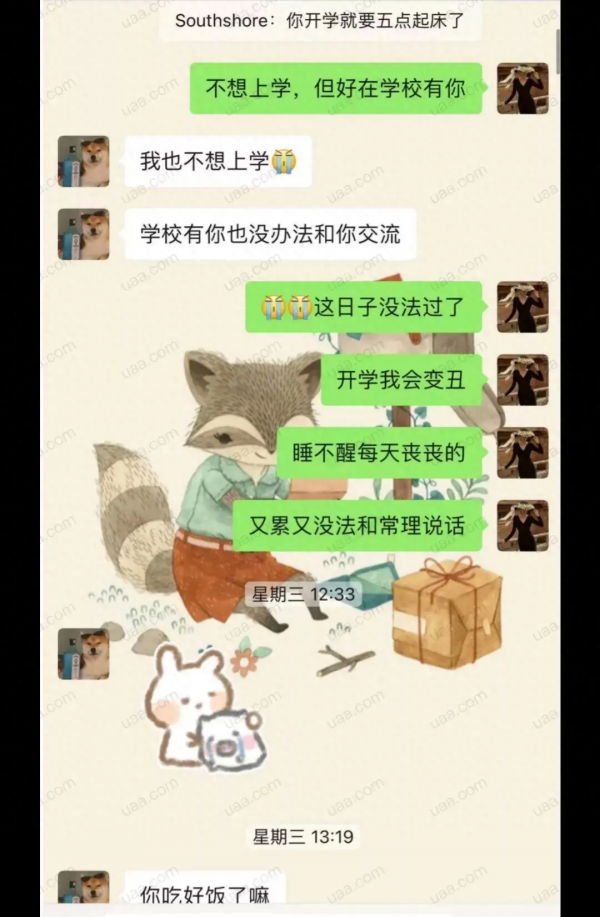This screenshot has height=917, width=600.
Task: Open the quoted Southshore message about waking at five
Action: click(320, 19)
